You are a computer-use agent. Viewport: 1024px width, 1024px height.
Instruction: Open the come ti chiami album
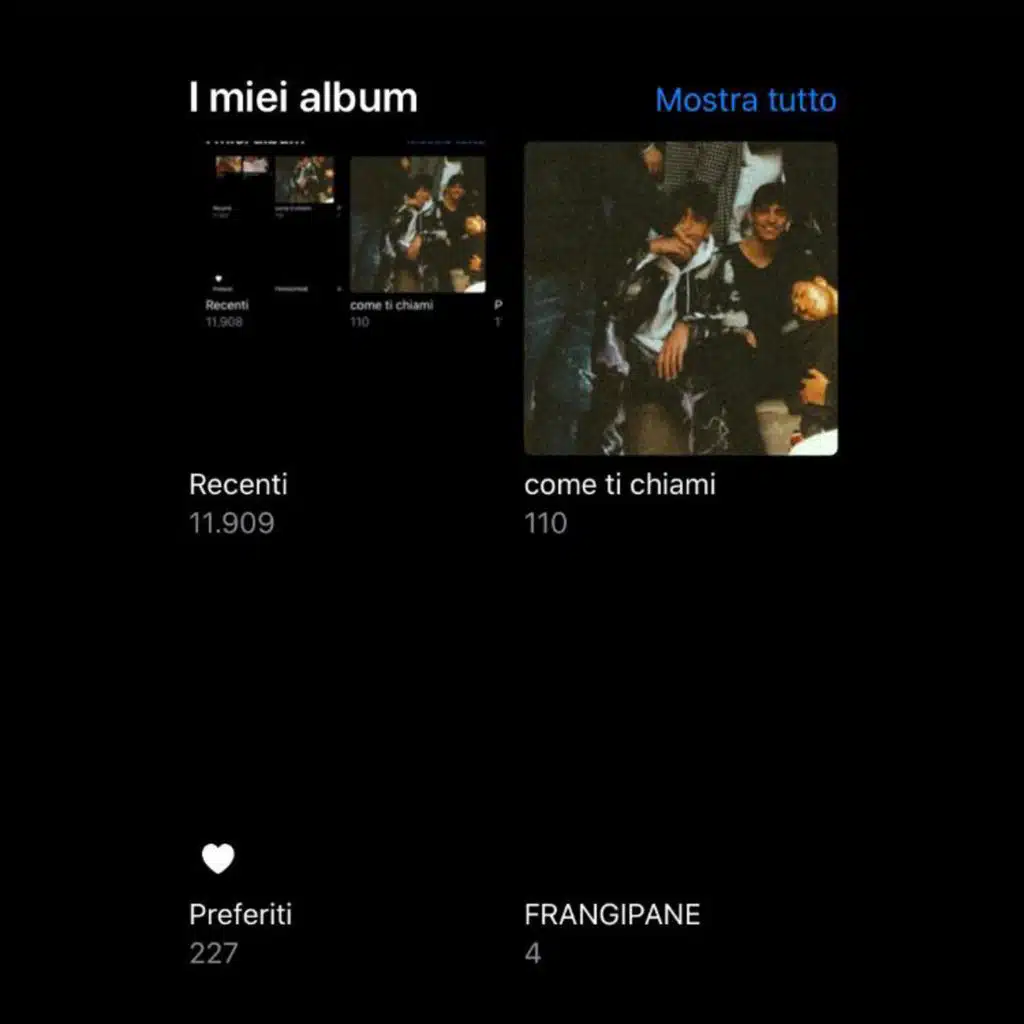[680, 298]
